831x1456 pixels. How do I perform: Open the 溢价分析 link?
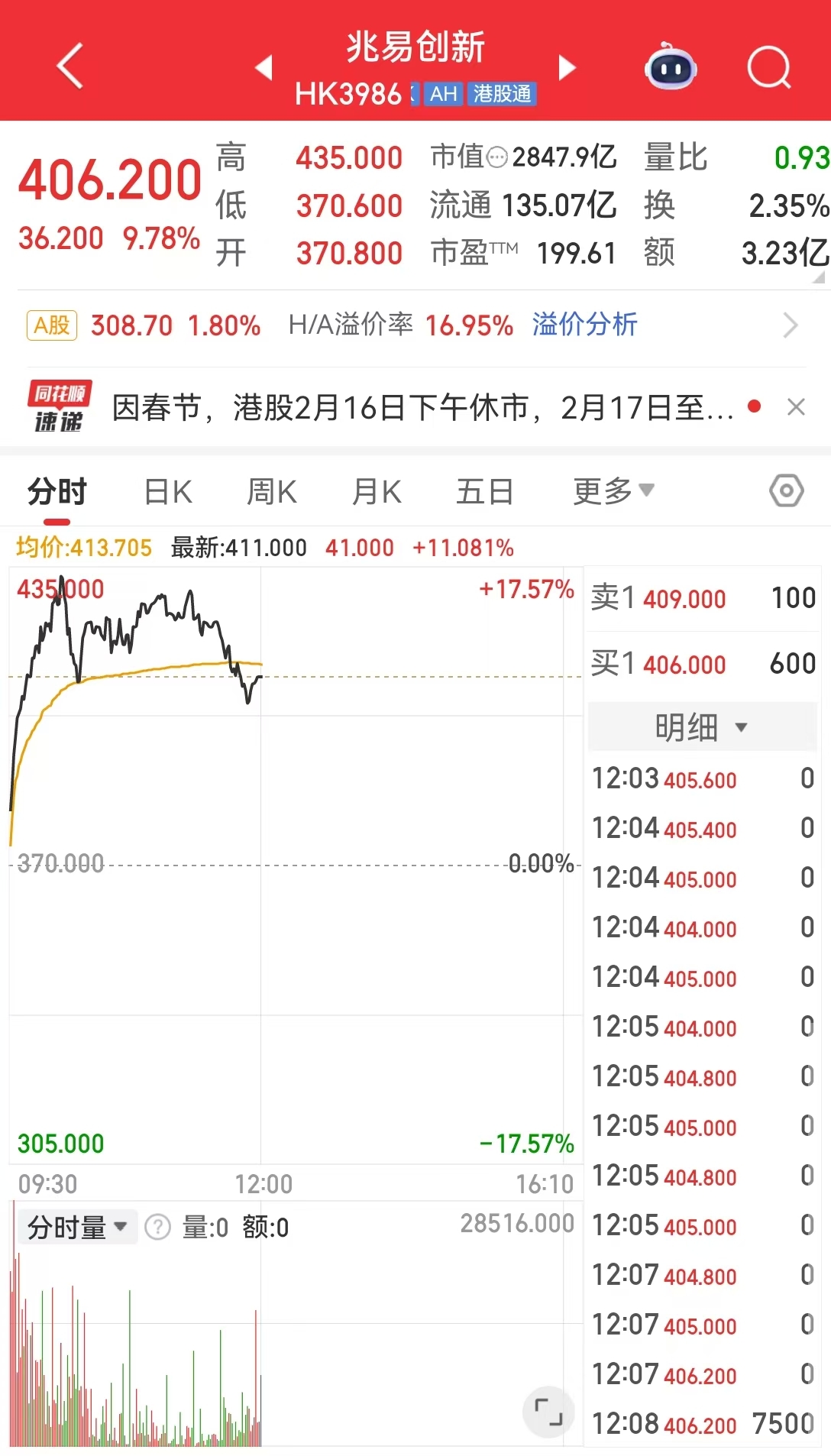[x=585, y=325]
